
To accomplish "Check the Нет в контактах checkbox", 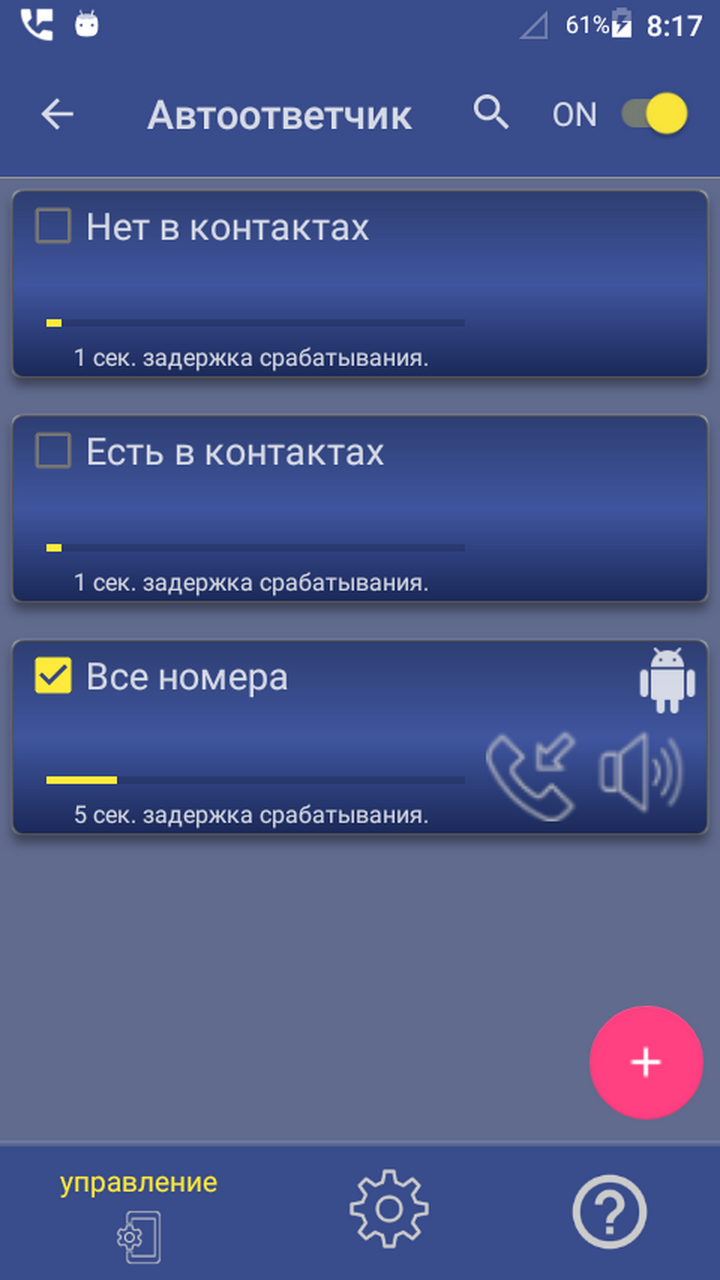I will coord(53,226).
